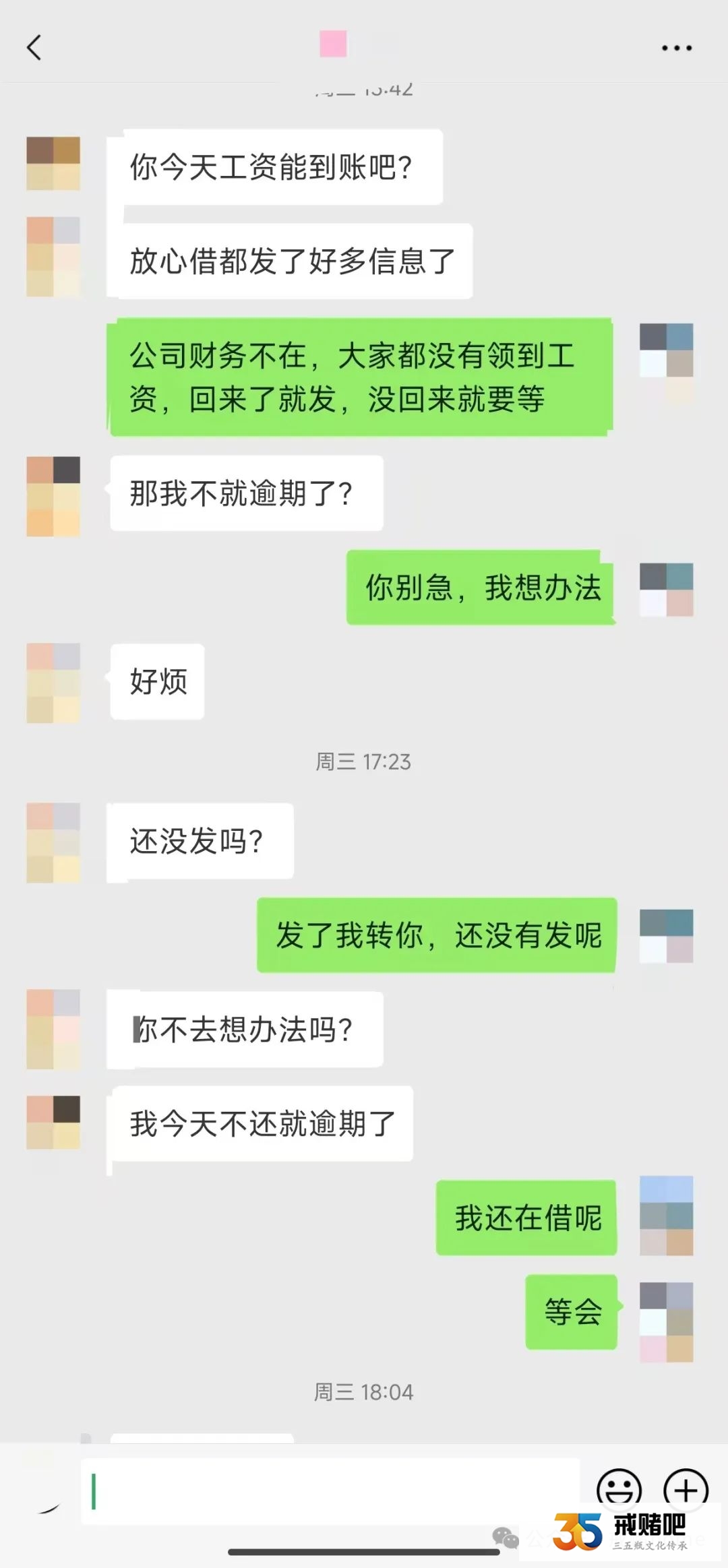
Task: Open the emoji sticker panel
Action: pos(619,1489)
